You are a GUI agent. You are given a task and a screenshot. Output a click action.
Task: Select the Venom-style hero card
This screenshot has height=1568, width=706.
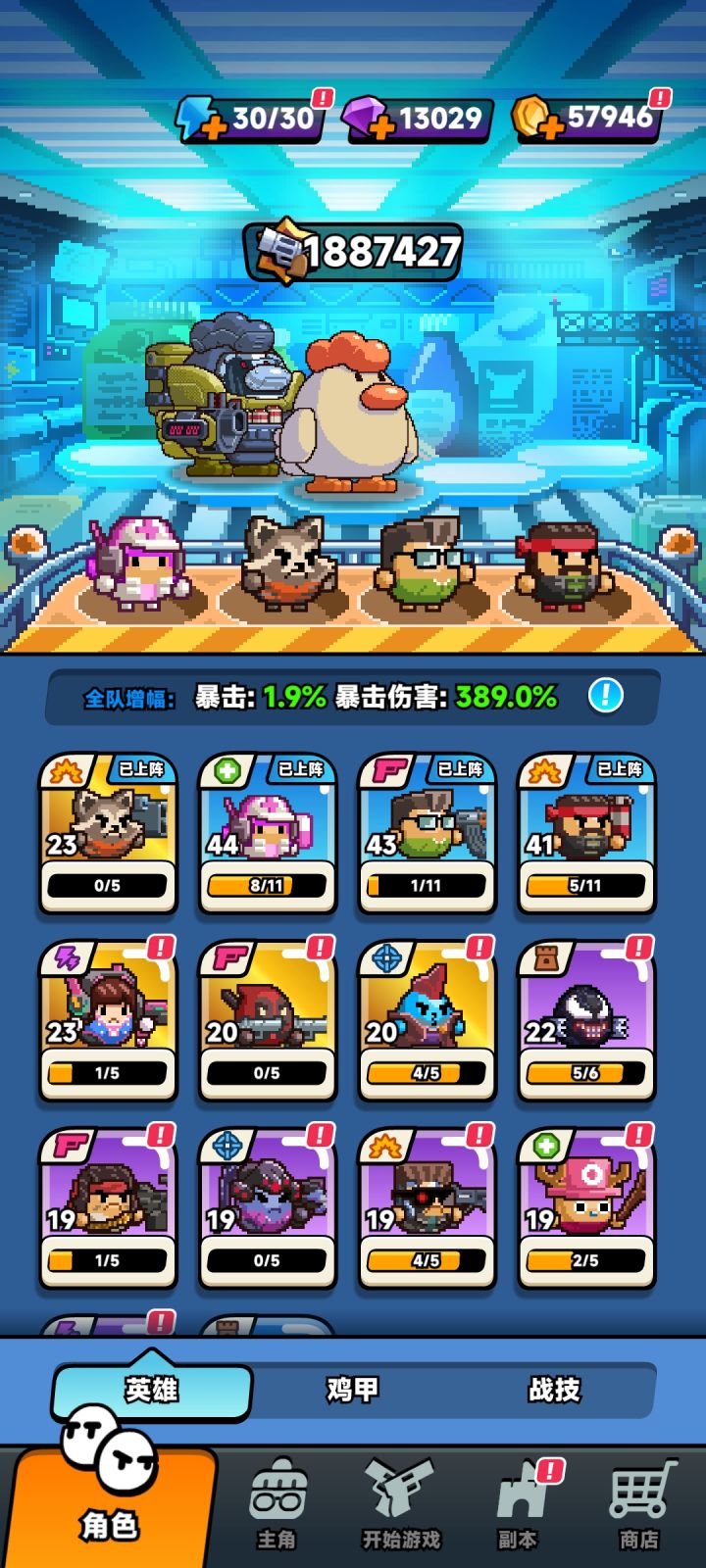point(585,1019)
